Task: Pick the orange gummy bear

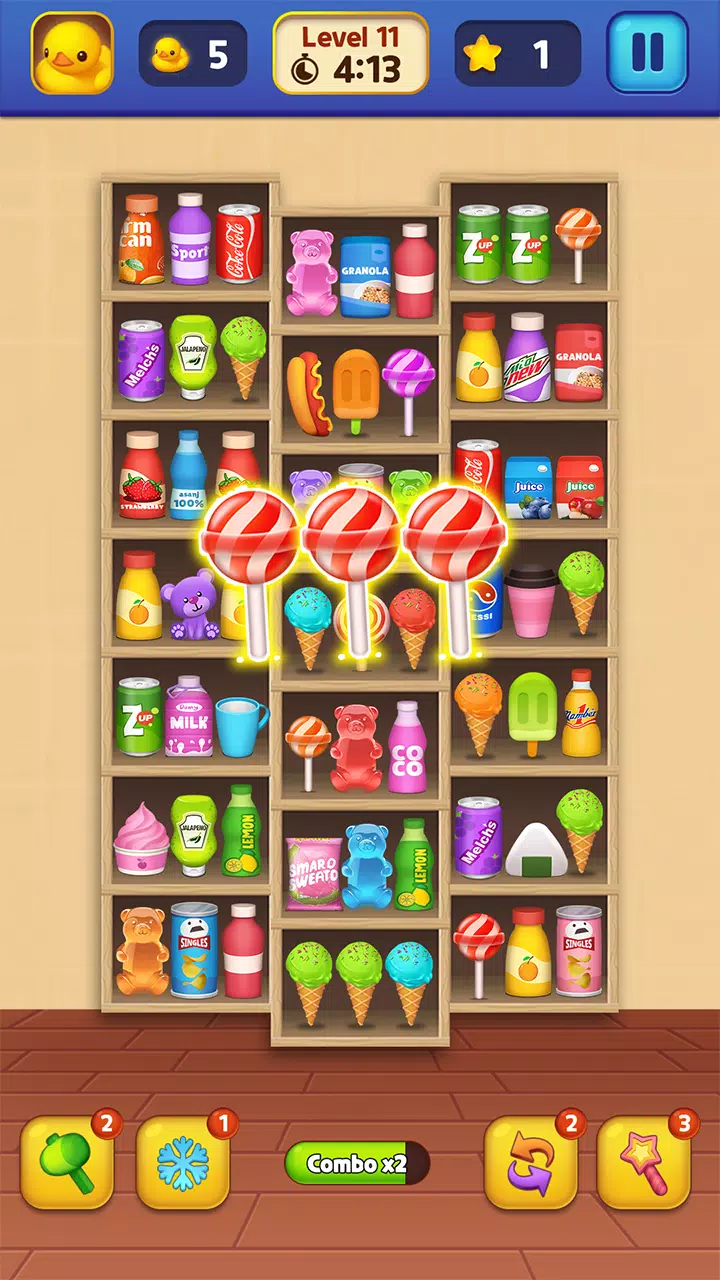Action: click(x=141, y=950)
